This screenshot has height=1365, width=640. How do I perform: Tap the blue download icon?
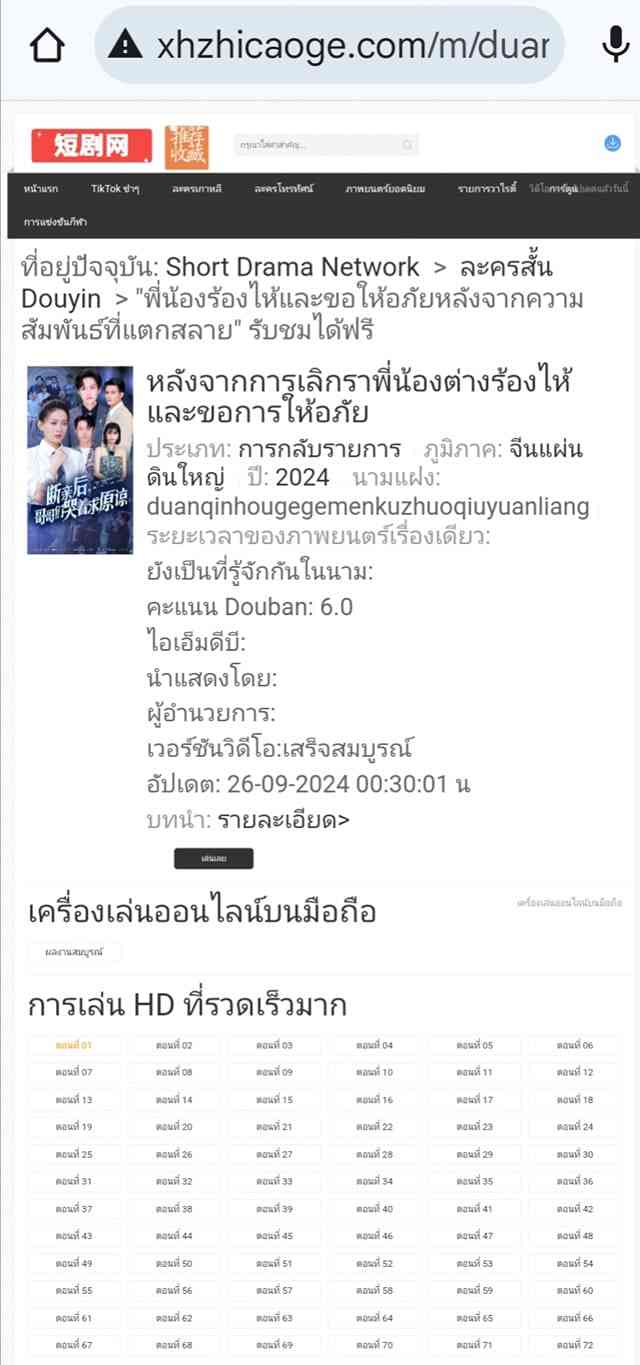click(613, 144)
